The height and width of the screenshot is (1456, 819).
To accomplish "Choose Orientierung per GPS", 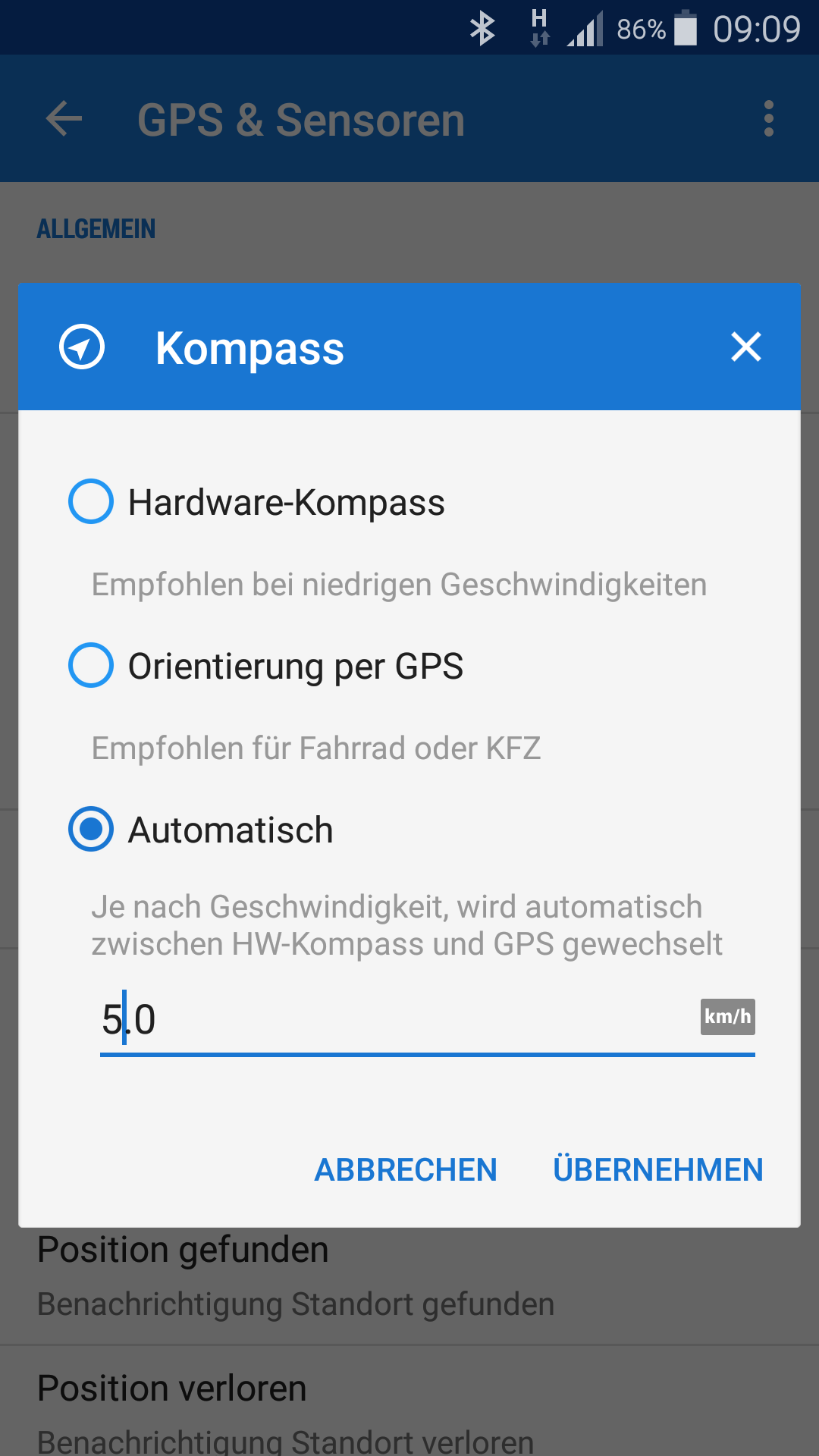I will click(x=91, y=665).
